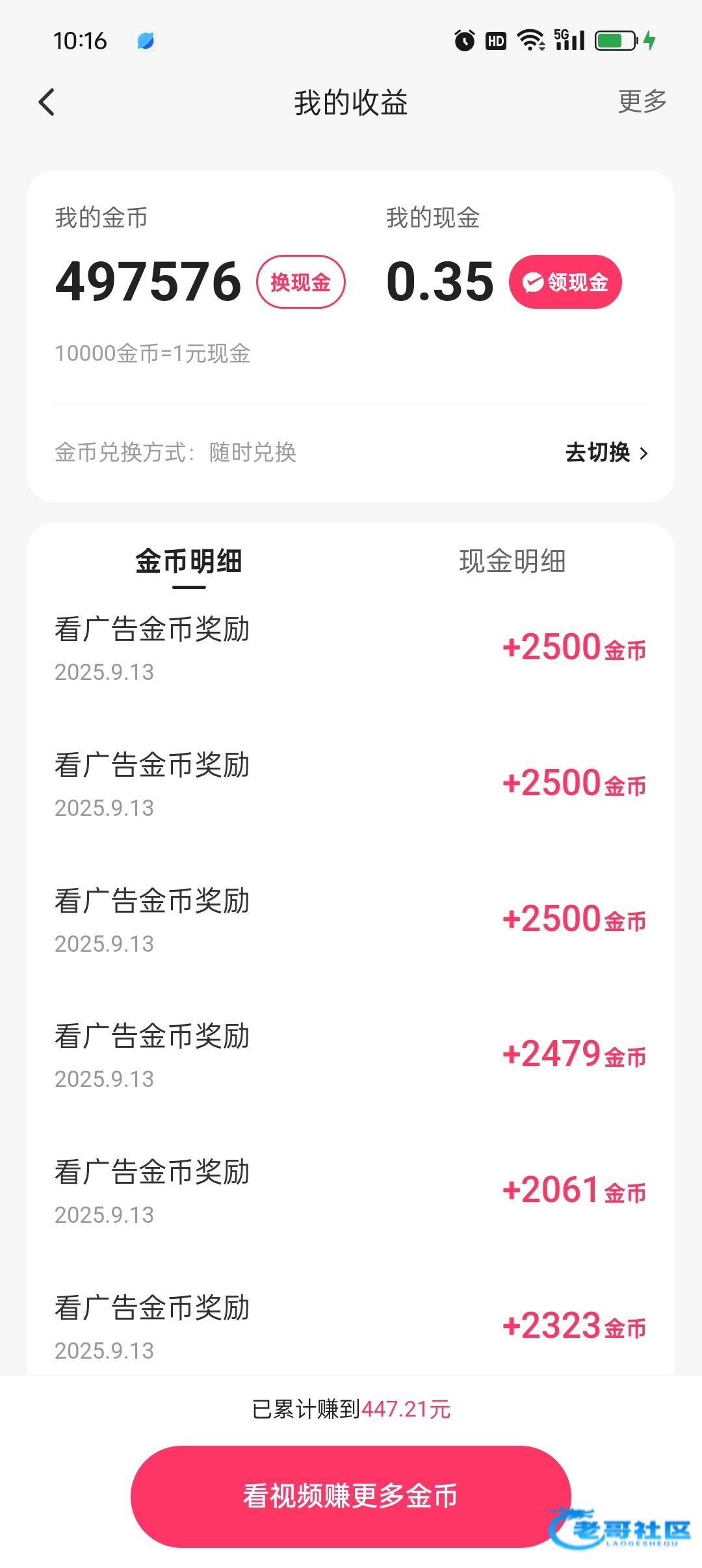Open 去切换 exchange method
Screen dimensions: 702x1568
click(x=606, y=452)
